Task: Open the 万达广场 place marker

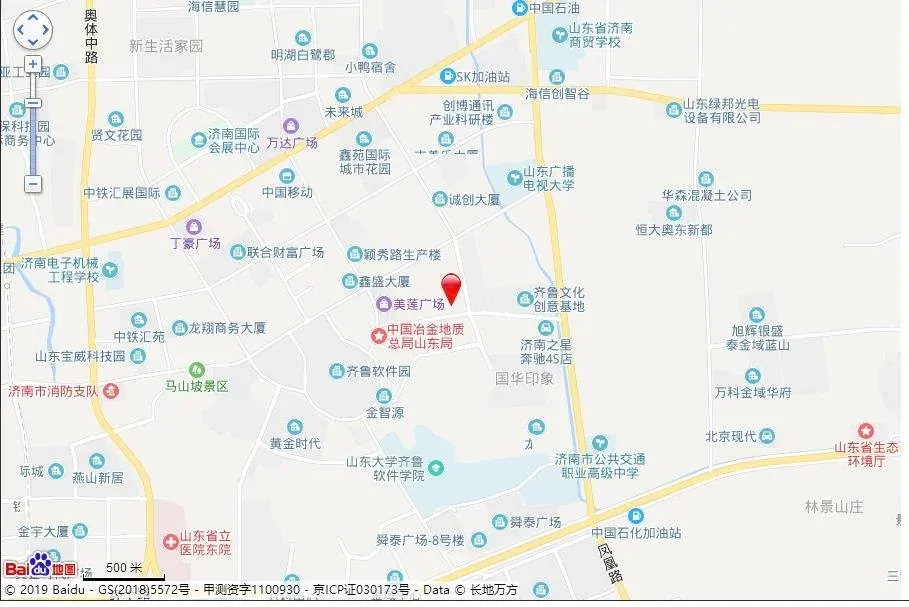Action: point(291,126)
